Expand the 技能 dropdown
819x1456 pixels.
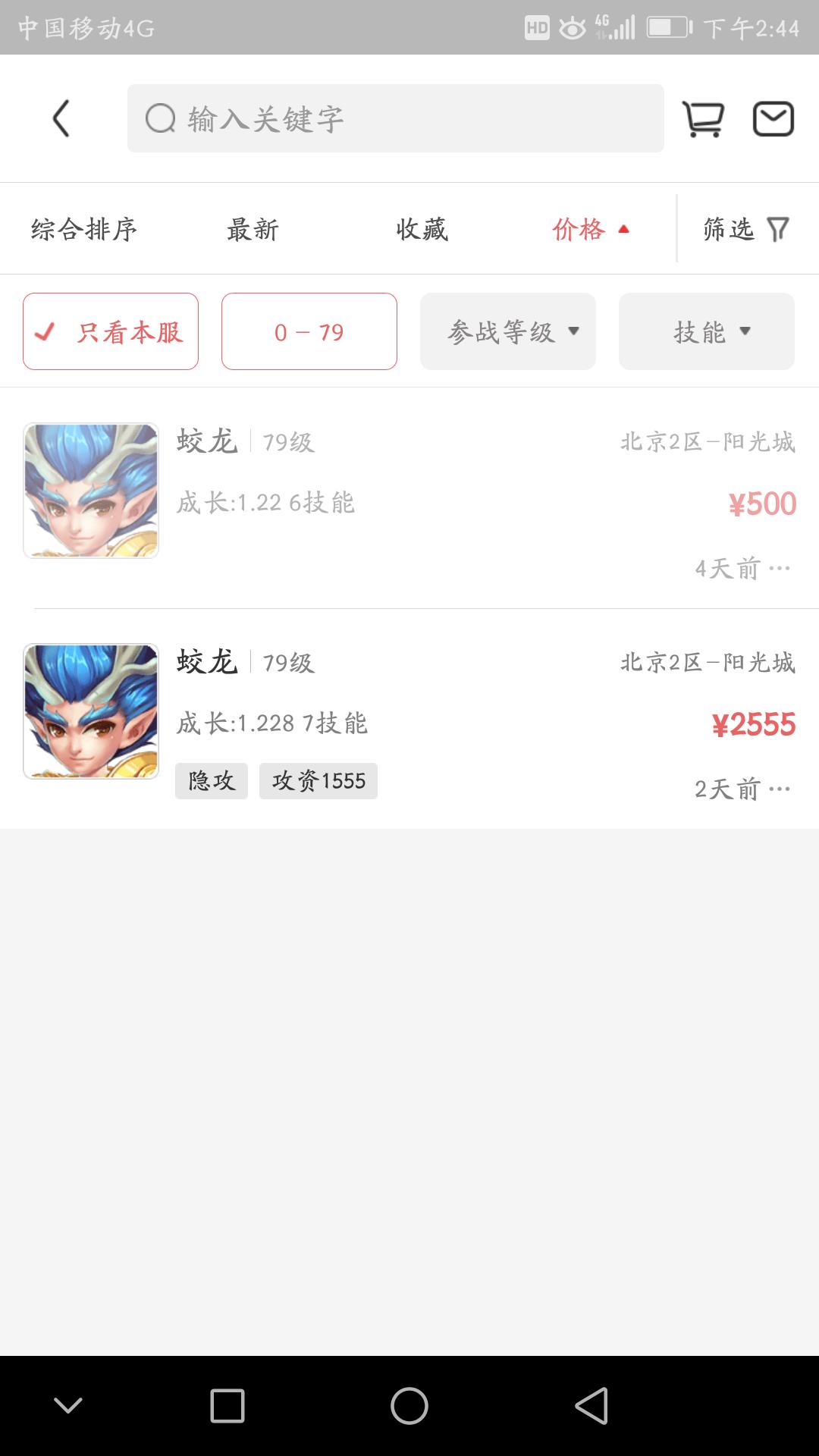(707, 331)
